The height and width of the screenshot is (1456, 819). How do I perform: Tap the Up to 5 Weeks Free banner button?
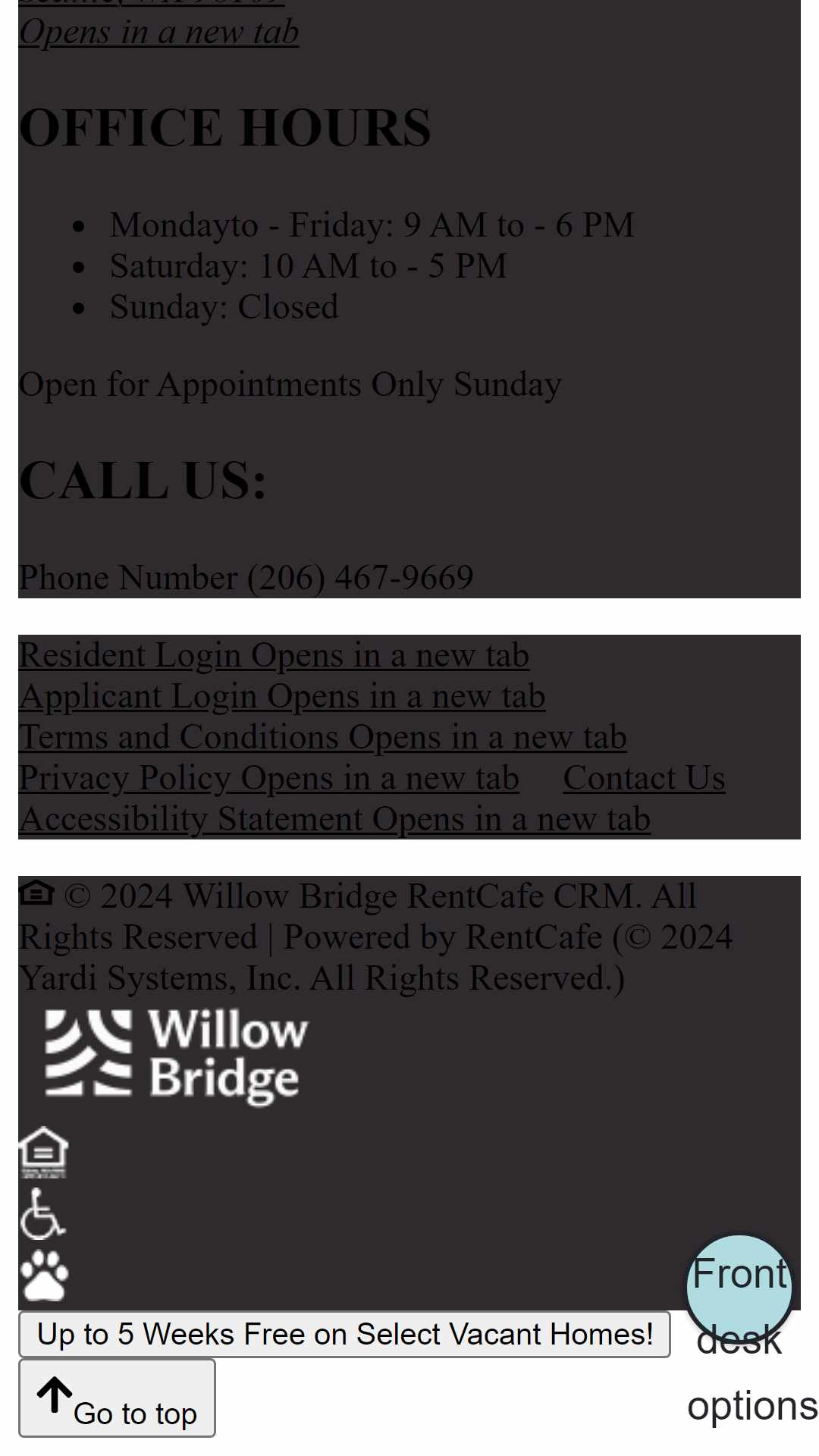[344, 1334]
